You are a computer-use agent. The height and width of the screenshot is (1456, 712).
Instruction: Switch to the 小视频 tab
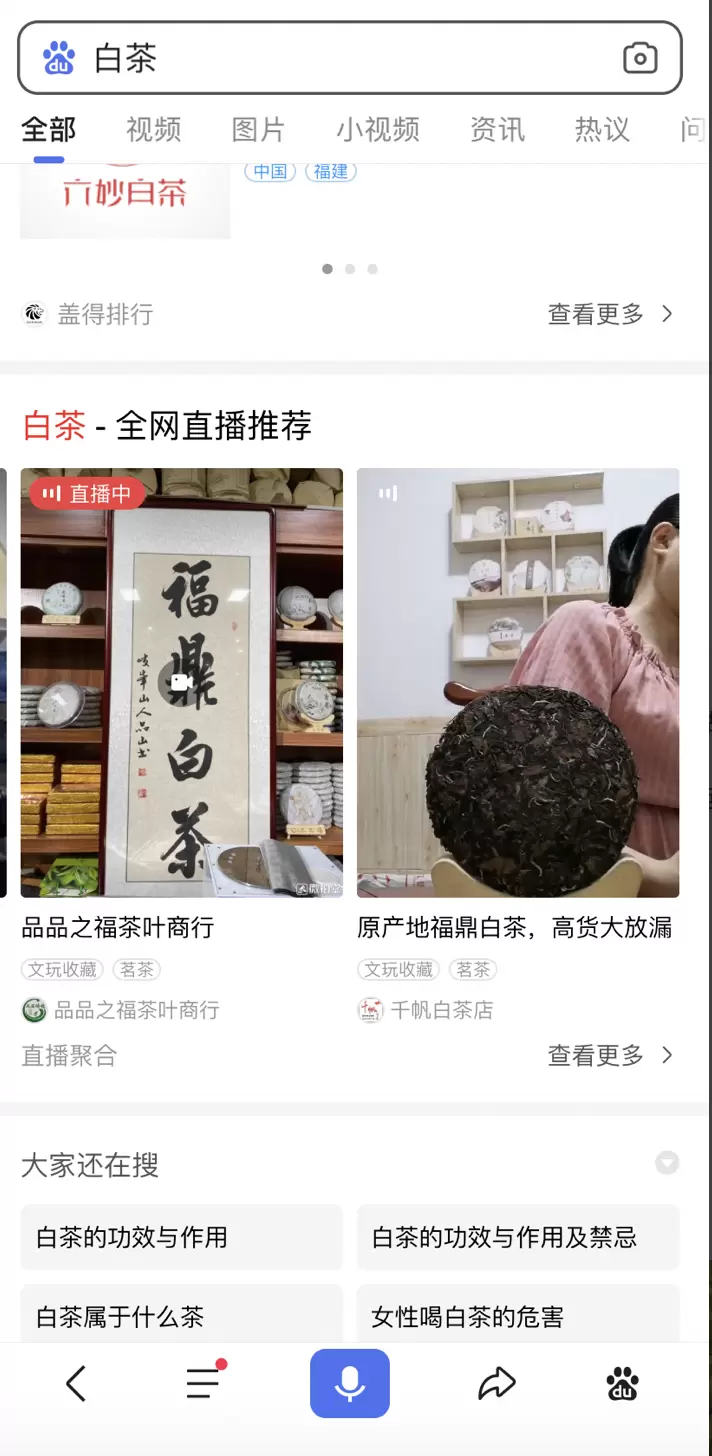click(377, 129)
